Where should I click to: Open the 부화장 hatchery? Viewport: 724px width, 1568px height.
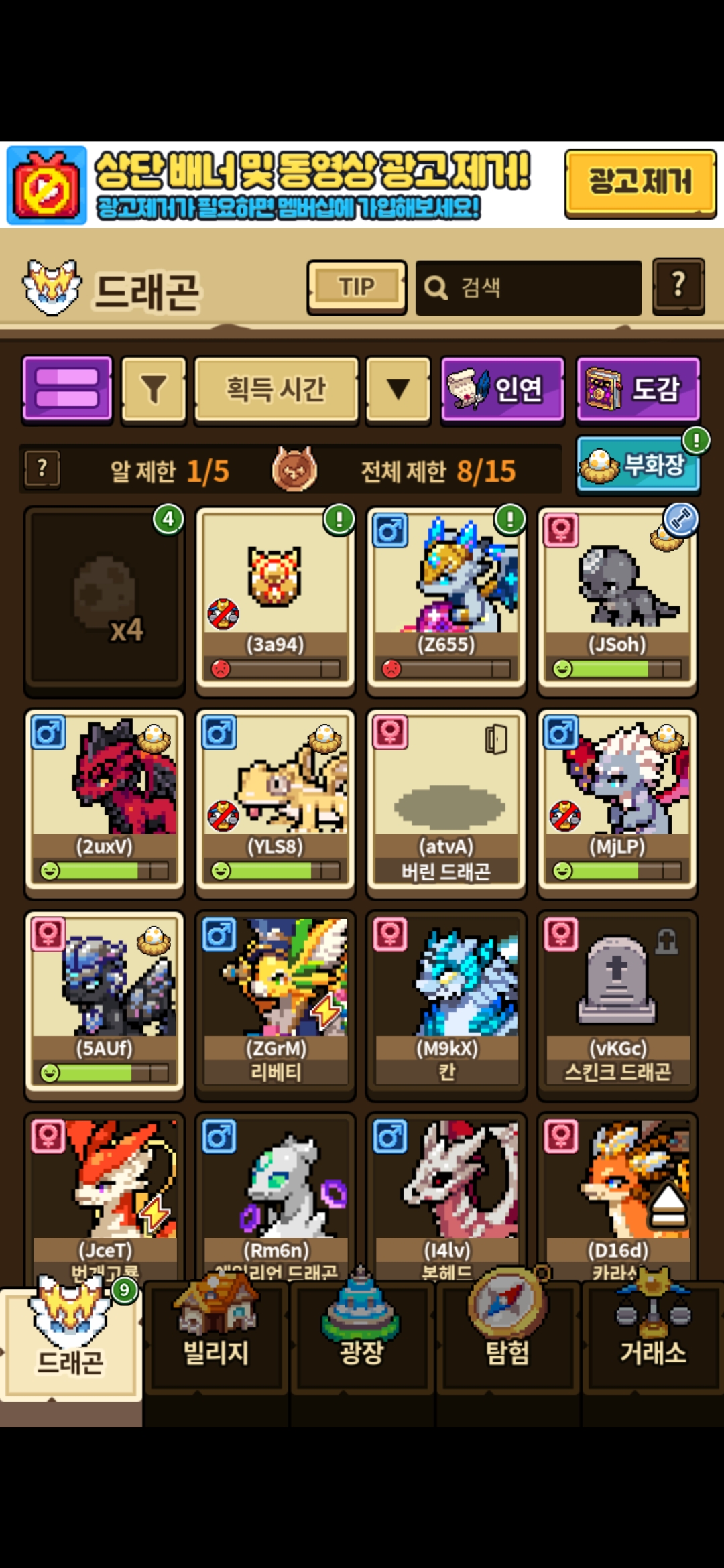(638, 465)
